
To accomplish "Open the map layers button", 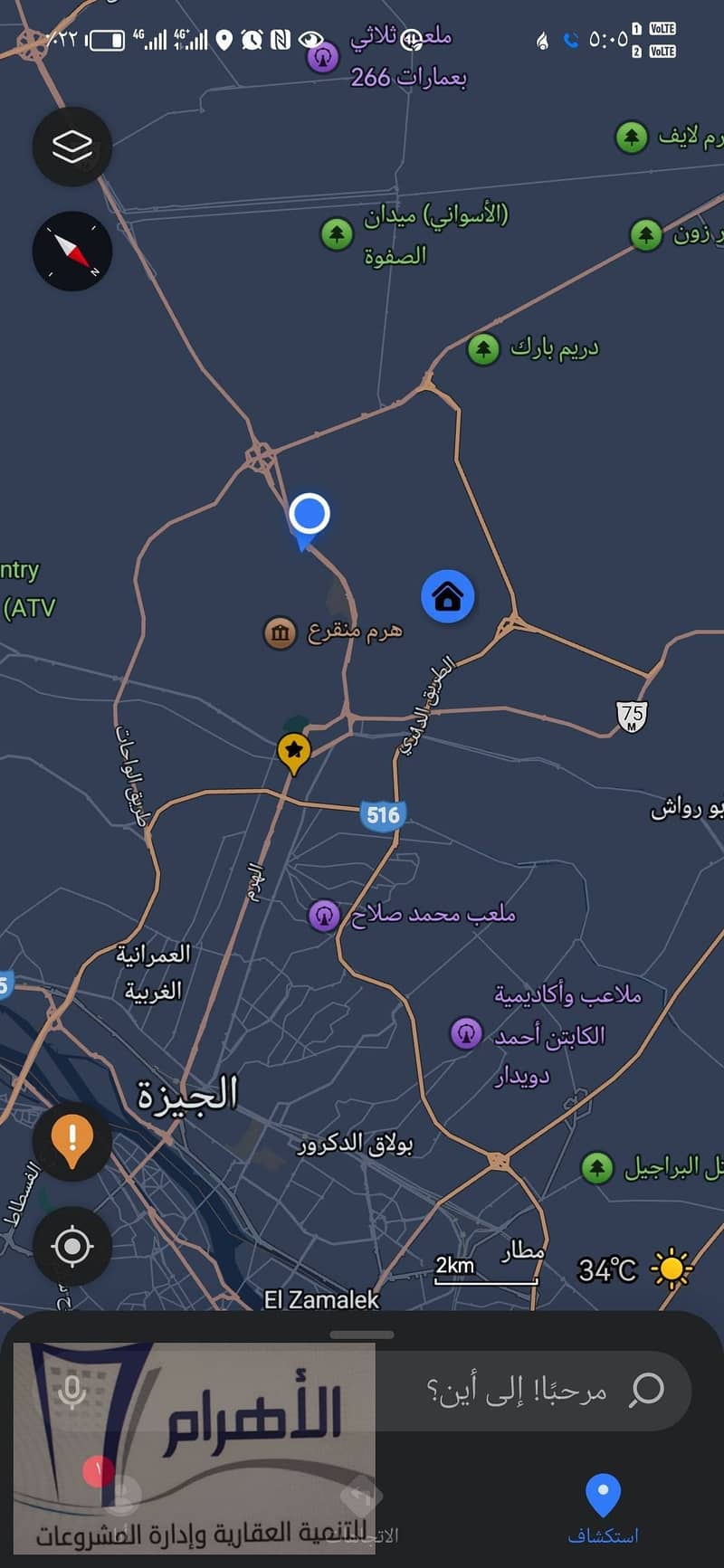I will point(72,147).
